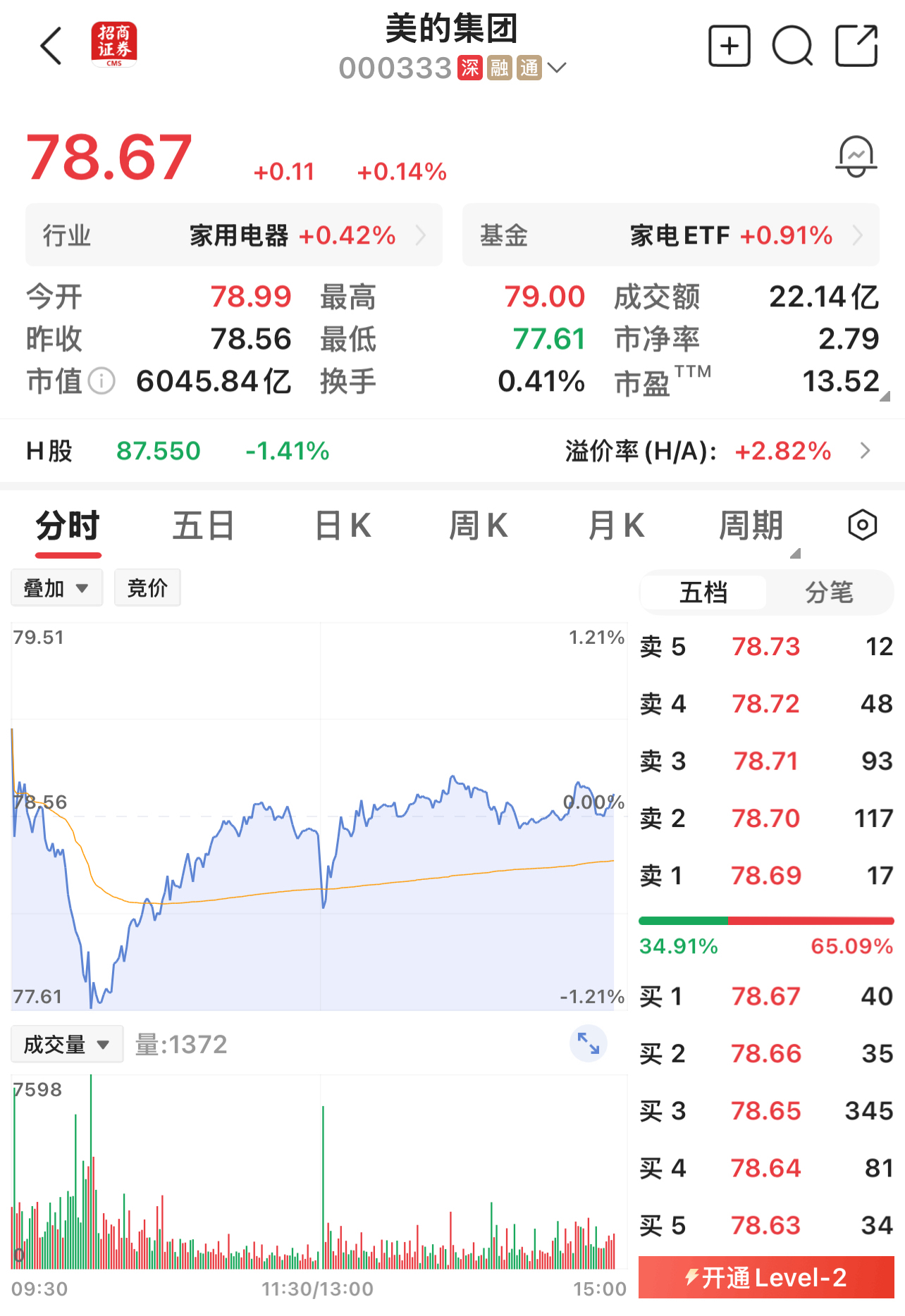Open the price alert bell
905x1316 pixels.
pyautogui.click(x=856, y=156)
